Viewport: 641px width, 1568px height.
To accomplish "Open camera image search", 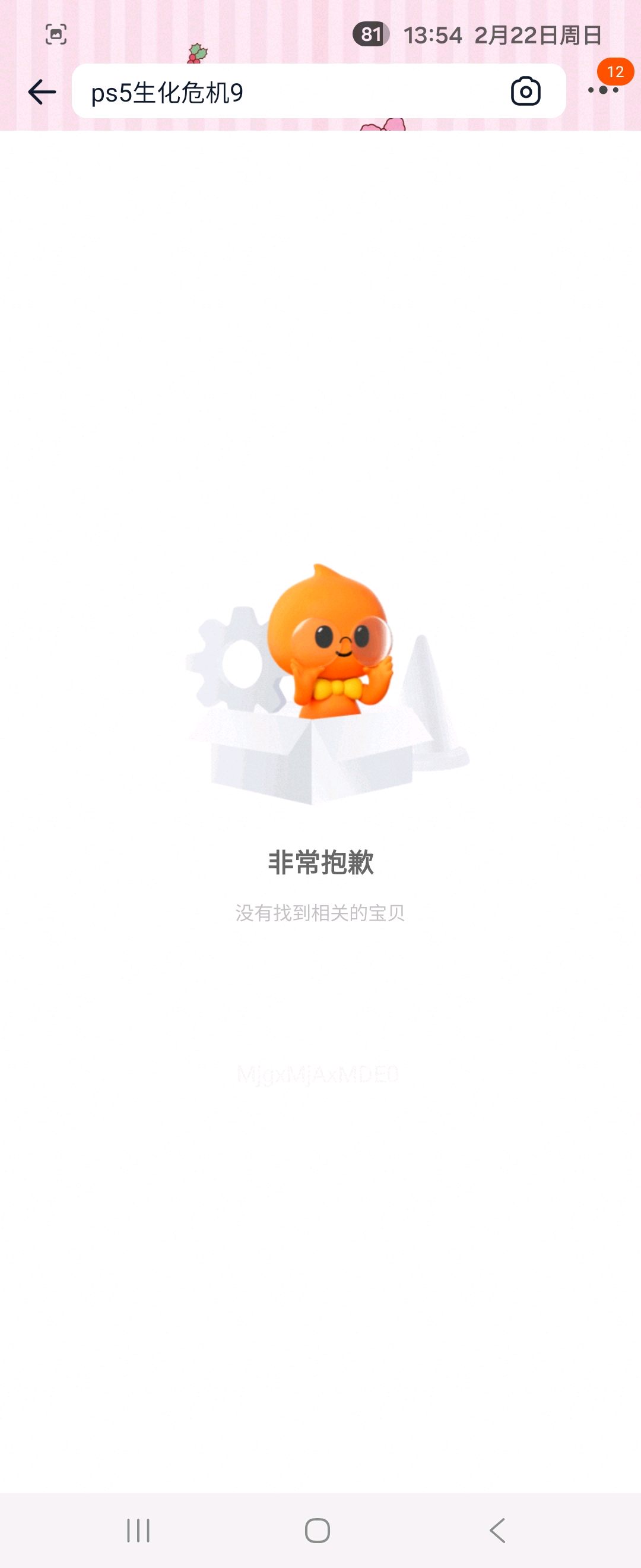I will click(x=525, y=91).
